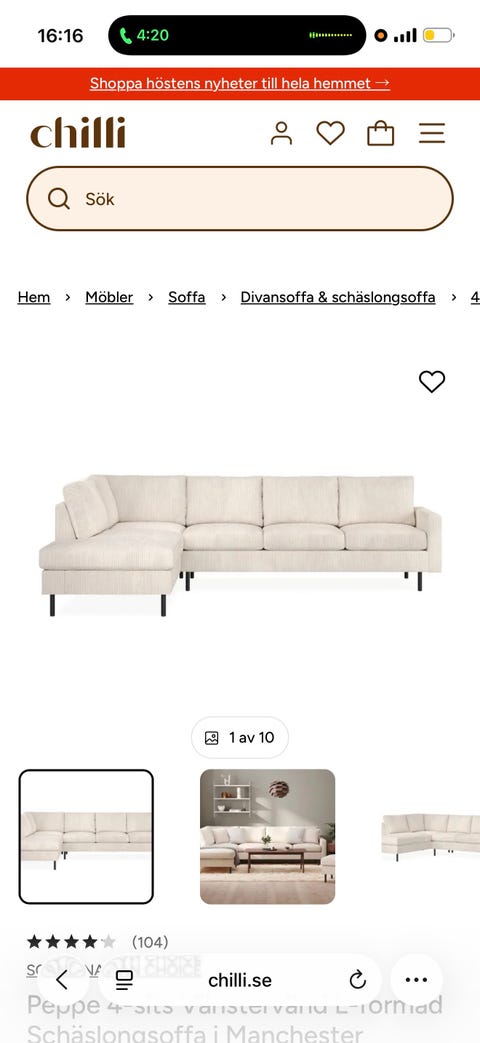Reload the chilli.se page

point(358,980)
